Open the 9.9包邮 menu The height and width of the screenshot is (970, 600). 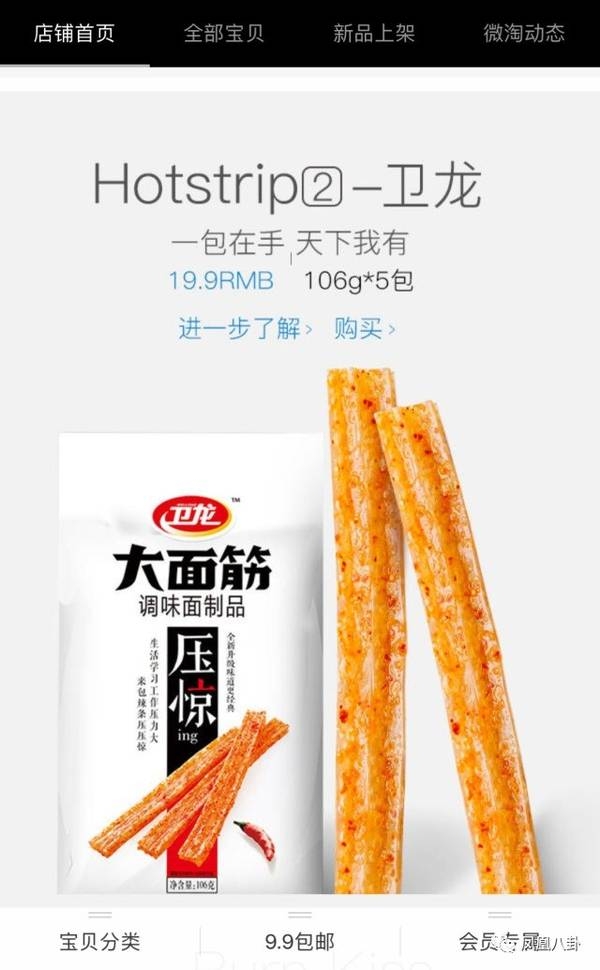click(300, 941)
